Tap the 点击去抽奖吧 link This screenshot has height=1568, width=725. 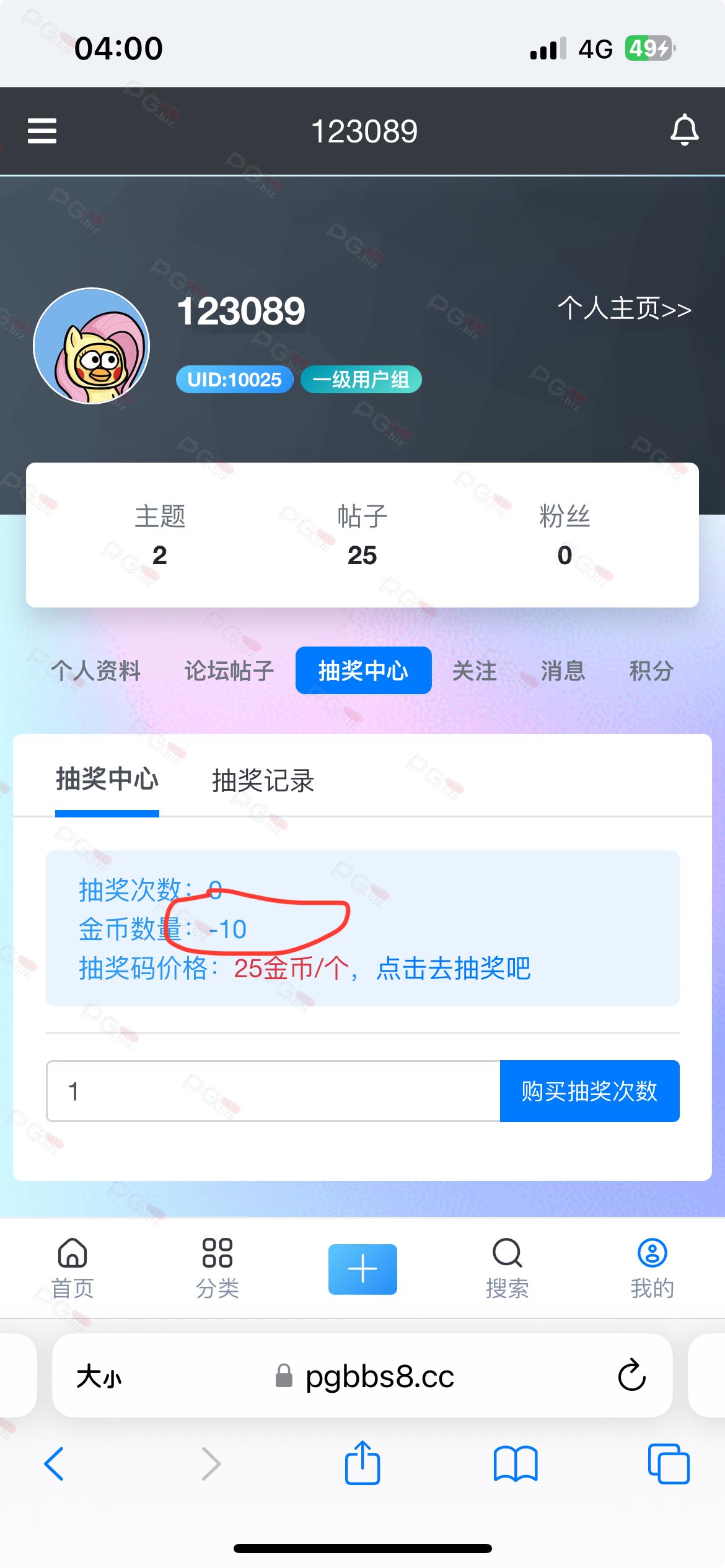click(453, 968)
